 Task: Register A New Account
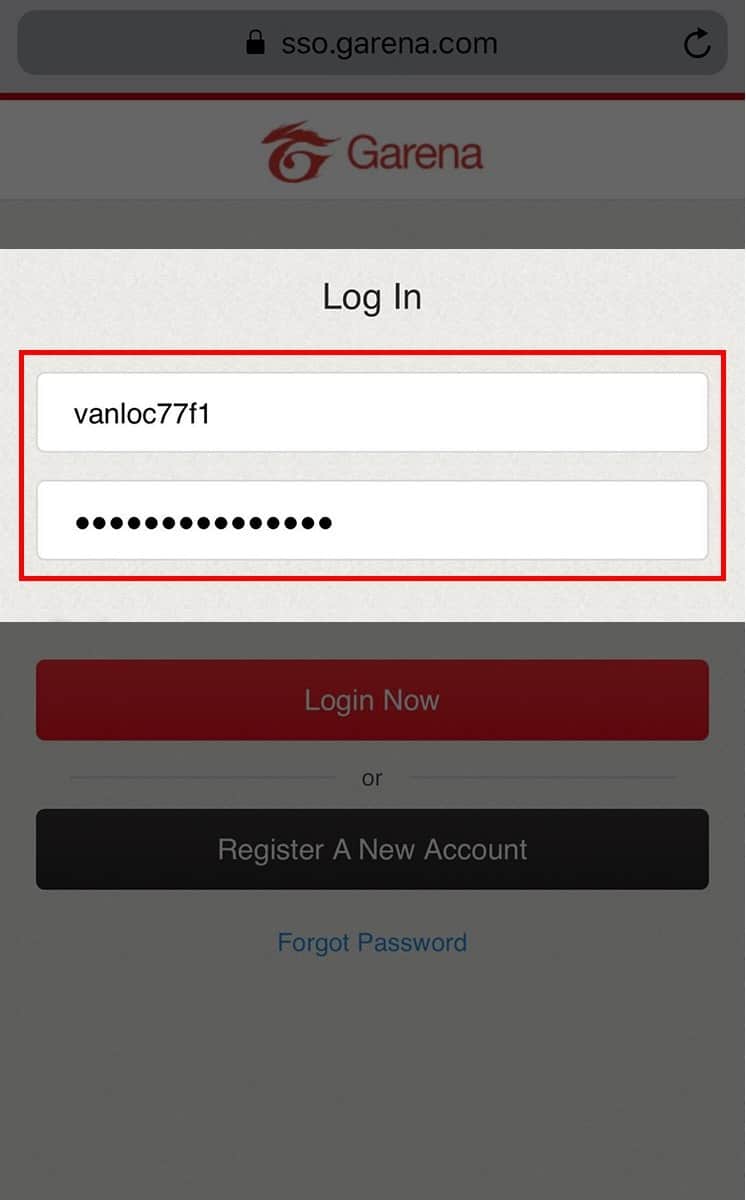tap(372, 850)
